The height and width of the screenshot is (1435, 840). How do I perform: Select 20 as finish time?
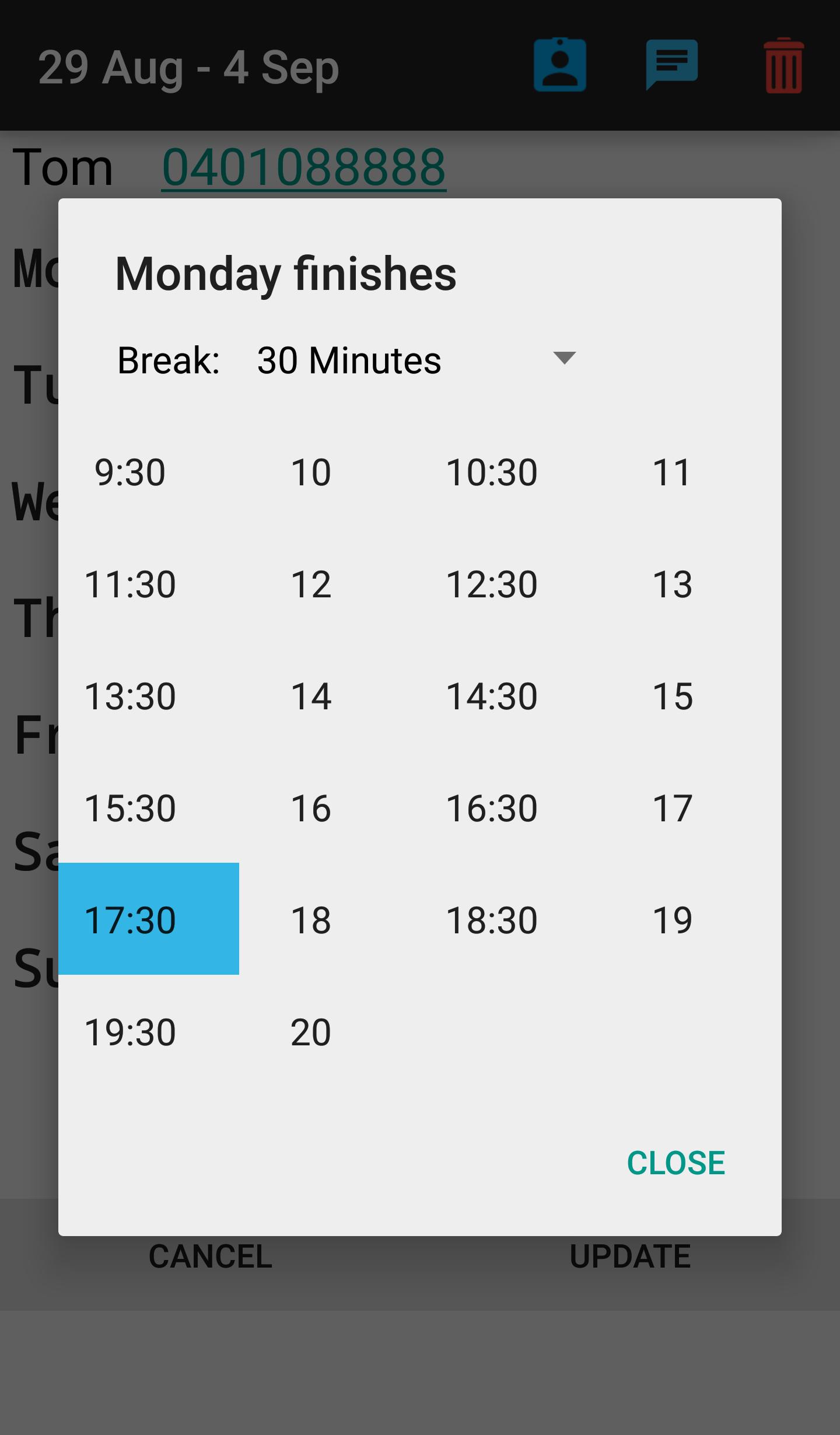coord(311,1032)
